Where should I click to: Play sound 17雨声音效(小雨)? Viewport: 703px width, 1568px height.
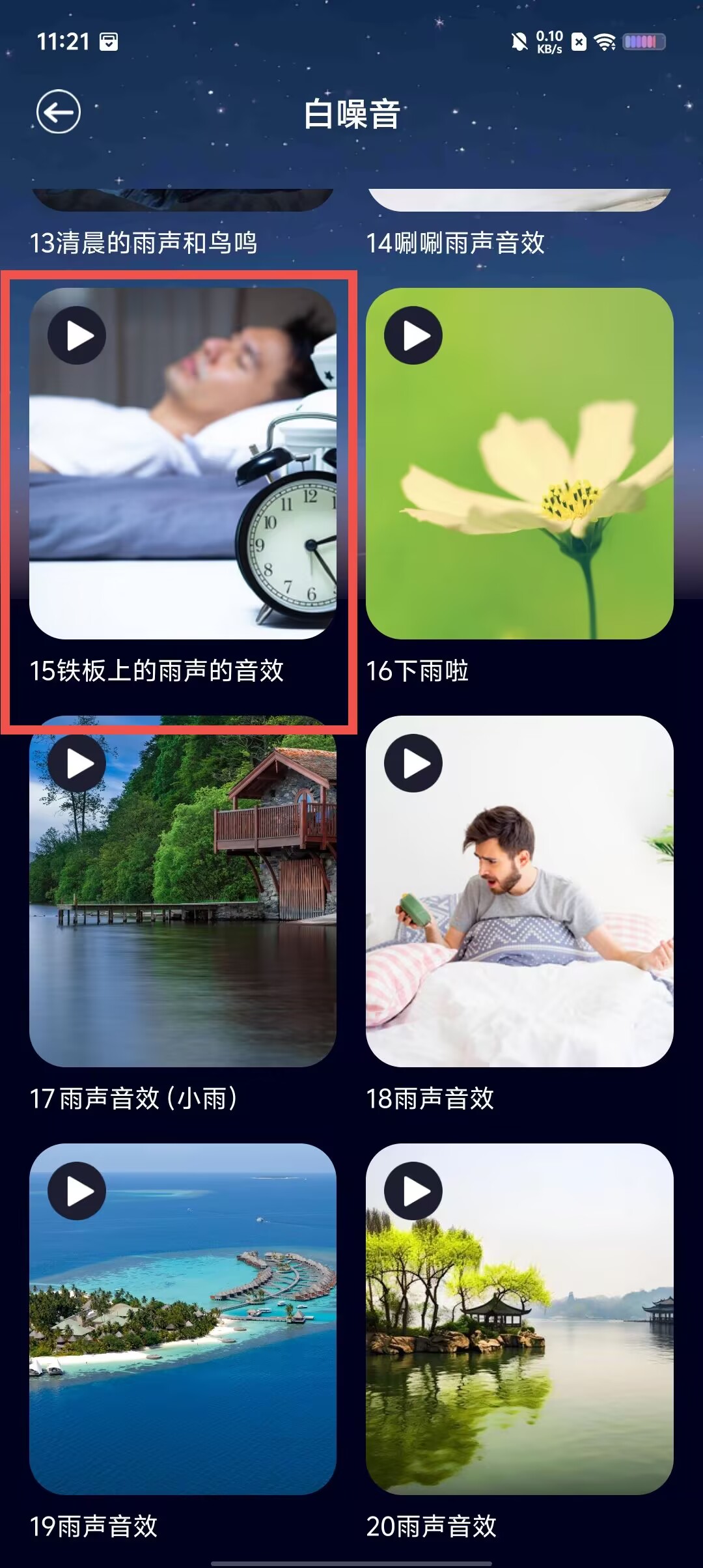(77, 763)
